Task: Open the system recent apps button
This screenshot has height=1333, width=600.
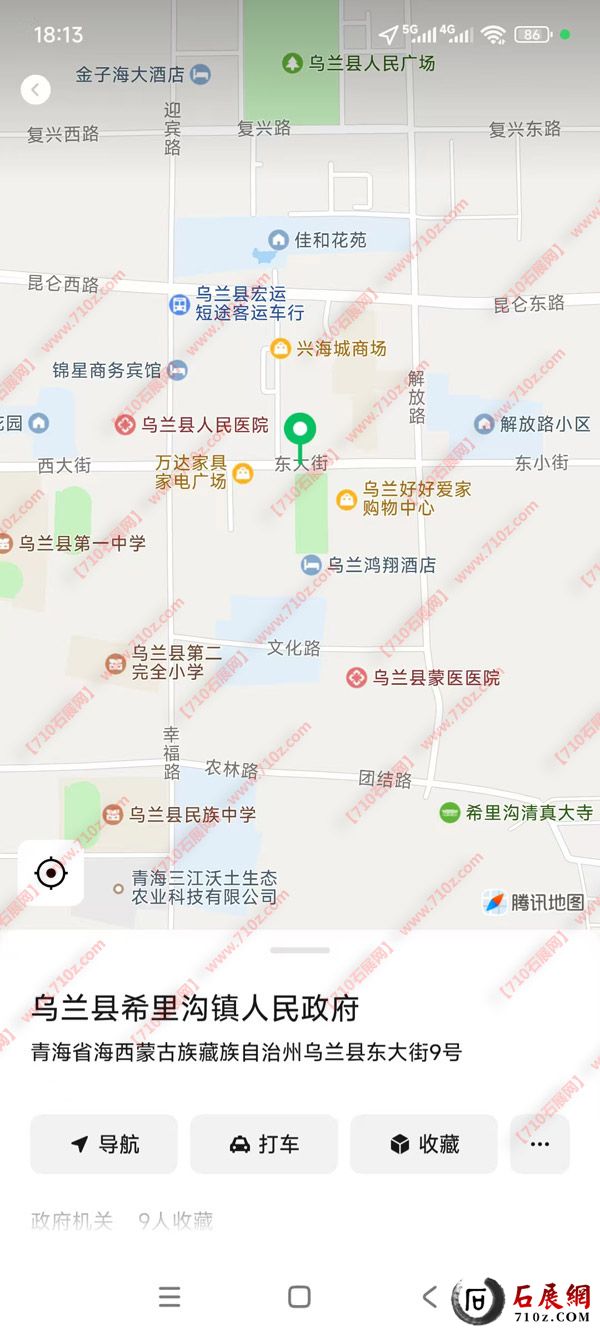Action: [170, 1297]
